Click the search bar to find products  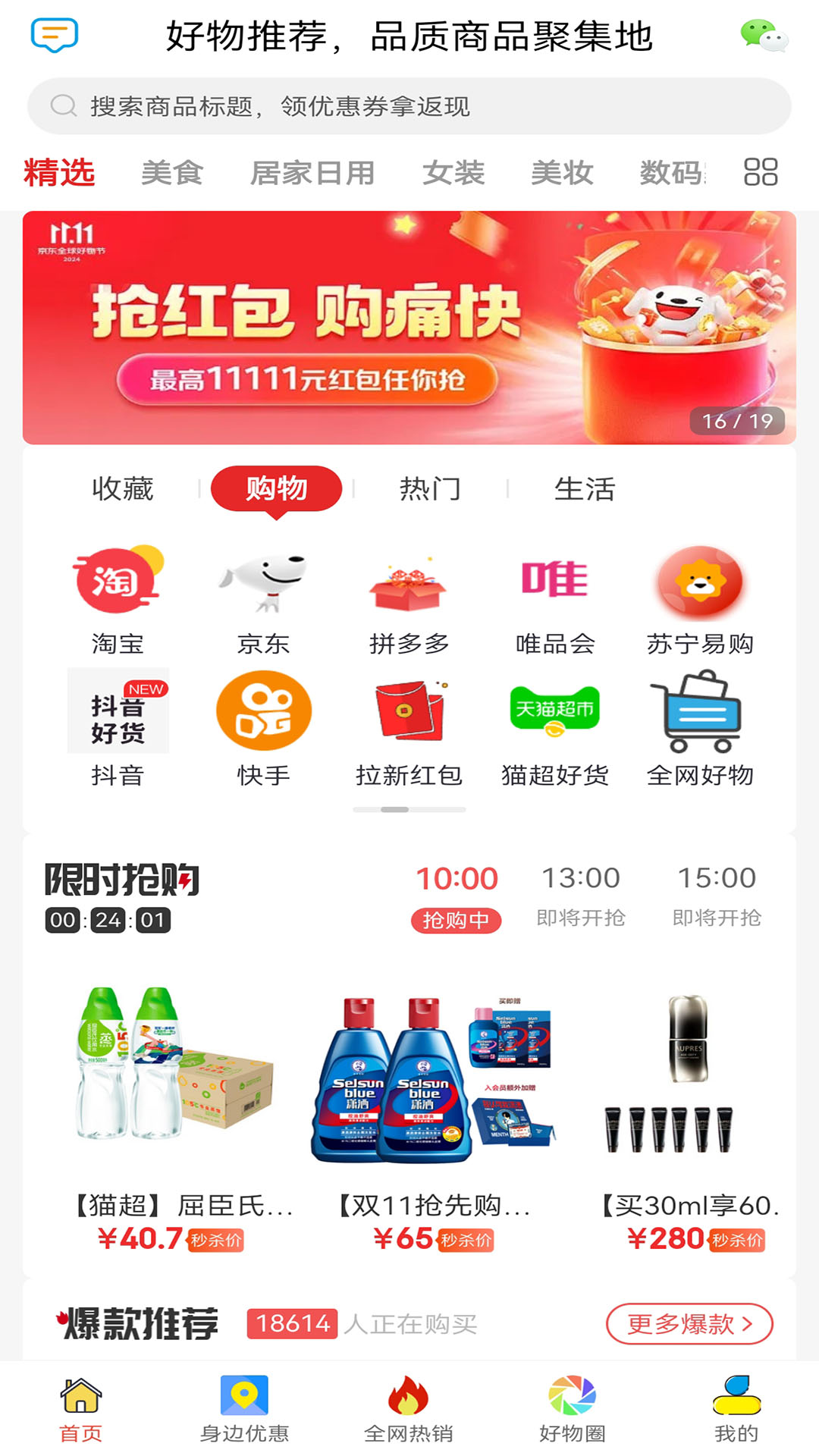pyautogui.click(x=409, y=106)
